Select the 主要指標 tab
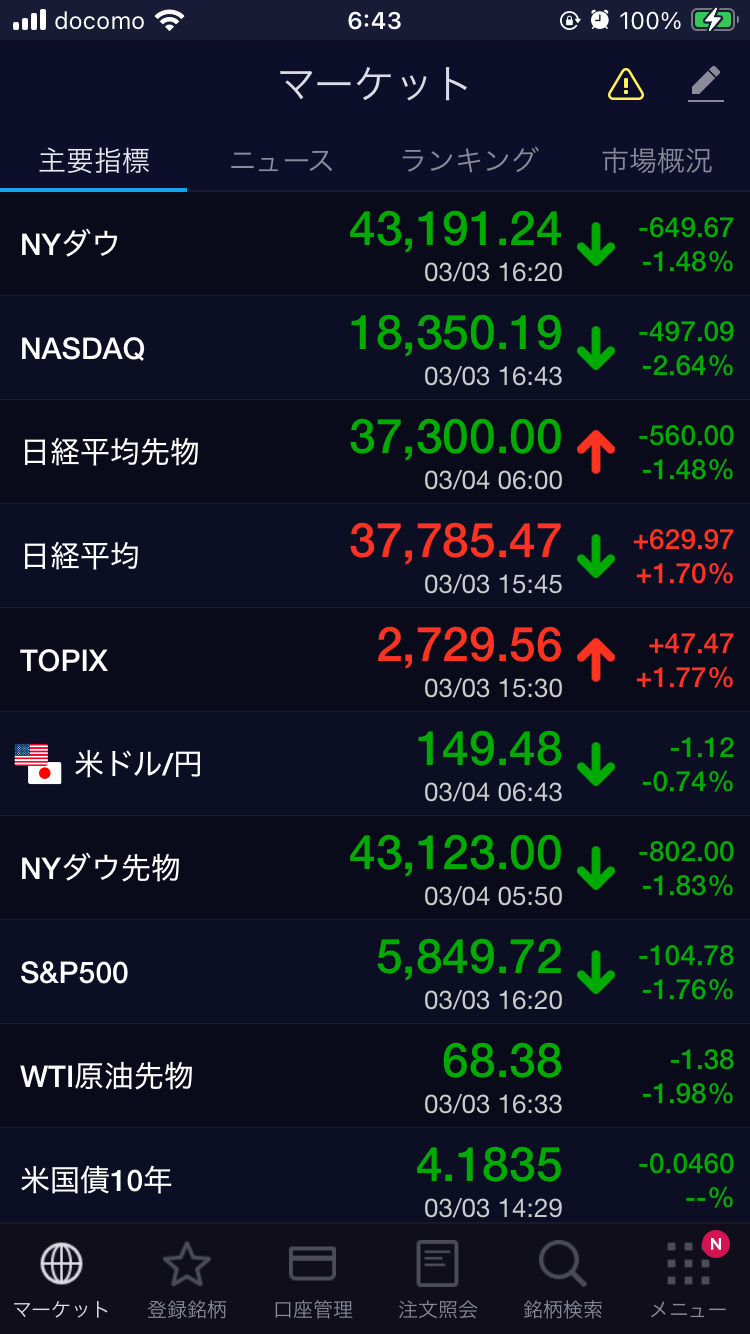 94,160
